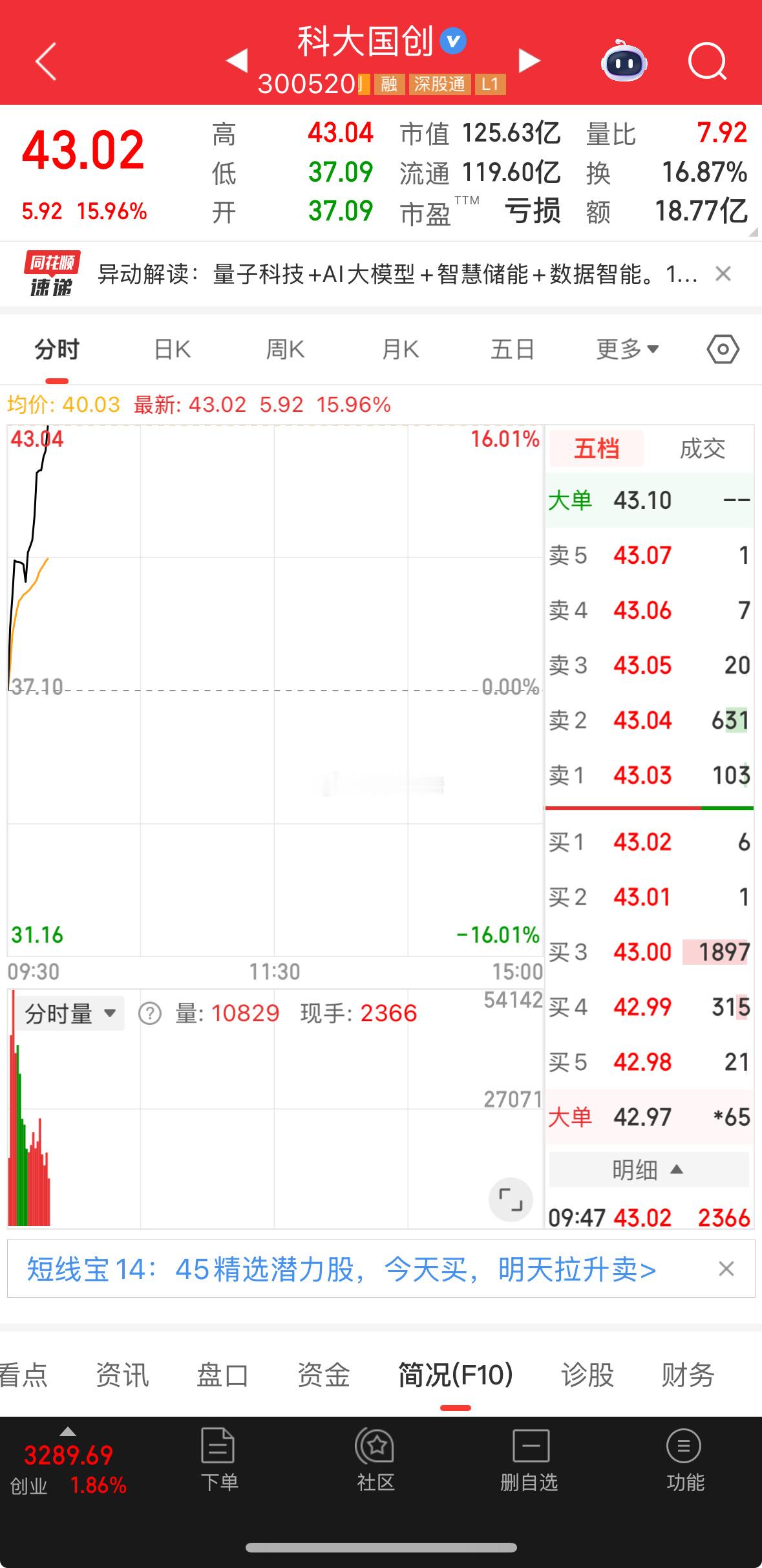Open the 更多 chart type dropdown
Screen dimensions: 762x1568
coord(626,349)
